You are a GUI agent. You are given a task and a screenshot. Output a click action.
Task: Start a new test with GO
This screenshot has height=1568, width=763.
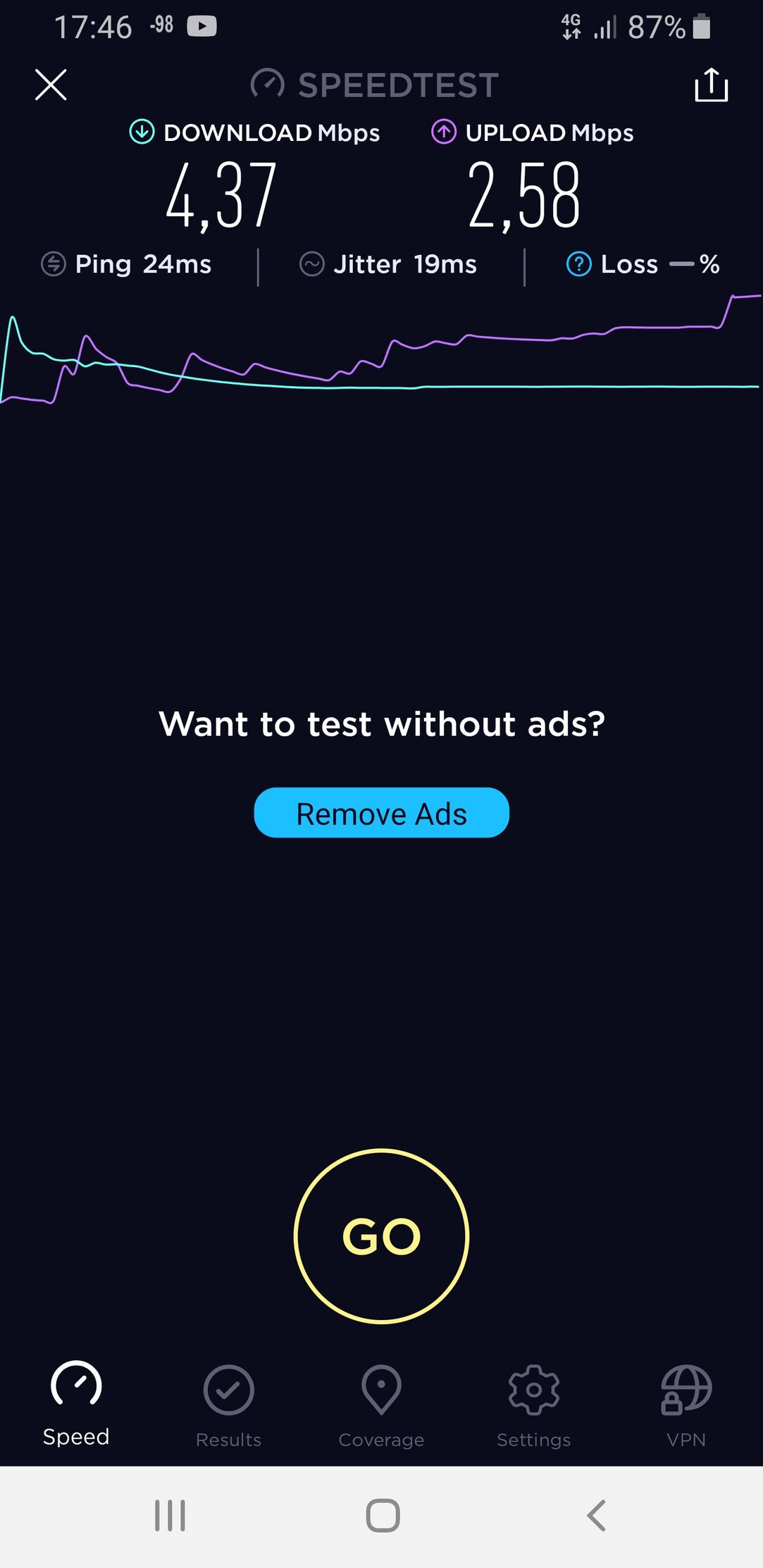click(381, 1236)
